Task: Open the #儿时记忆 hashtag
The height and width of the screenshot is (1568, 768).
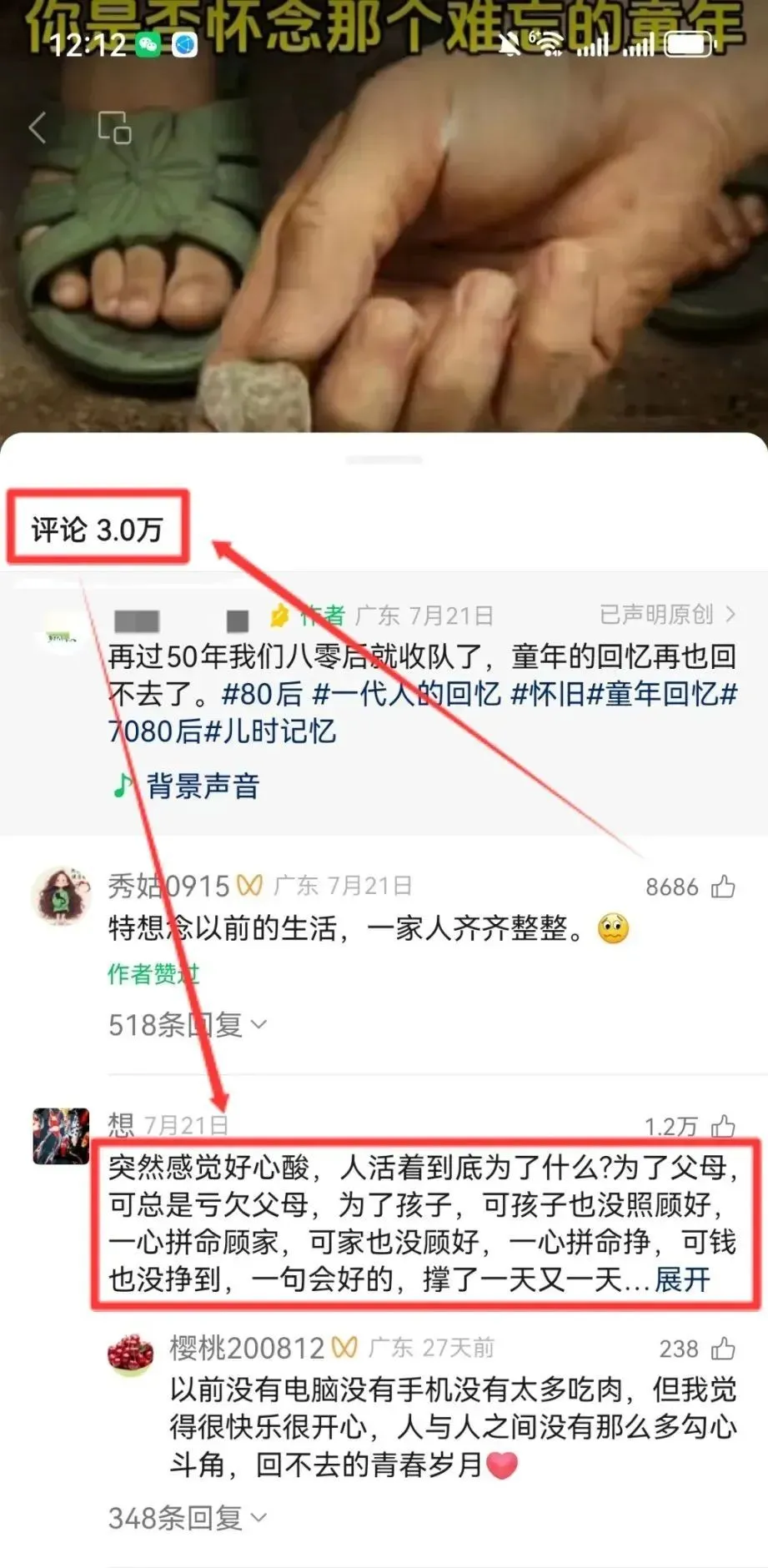Action: coord(269,731)
